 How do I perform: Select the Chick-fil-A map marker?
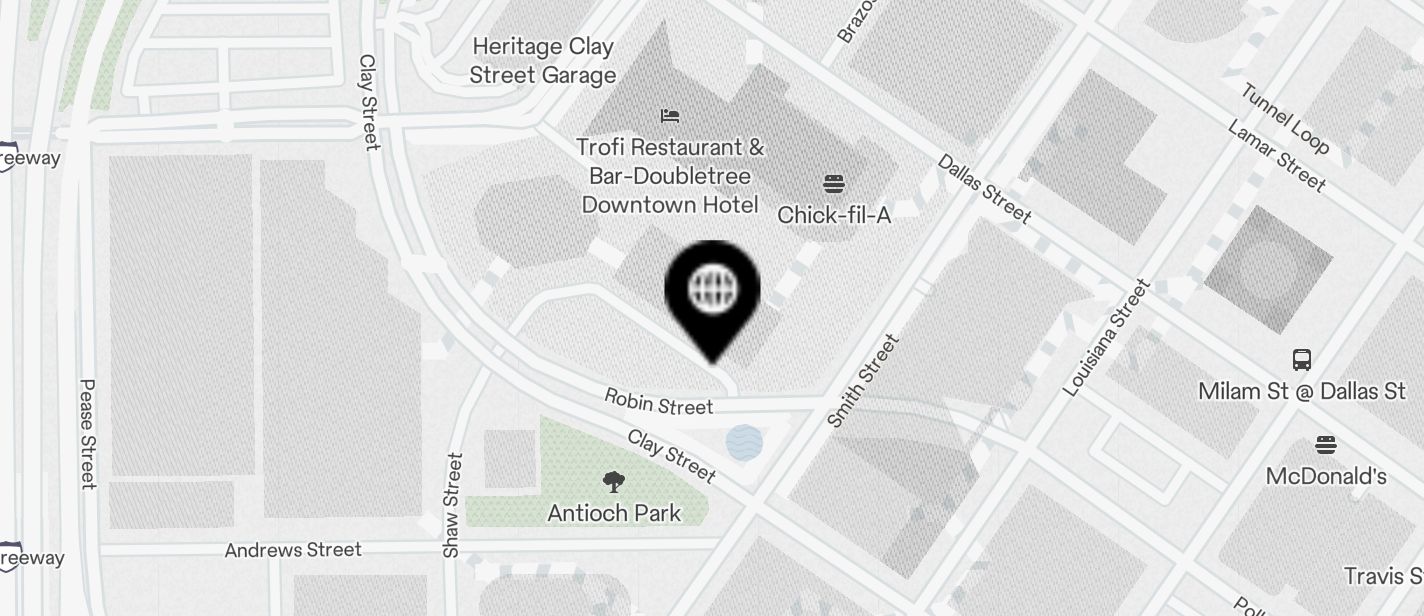pyautogui.click(x=834, y=185)
